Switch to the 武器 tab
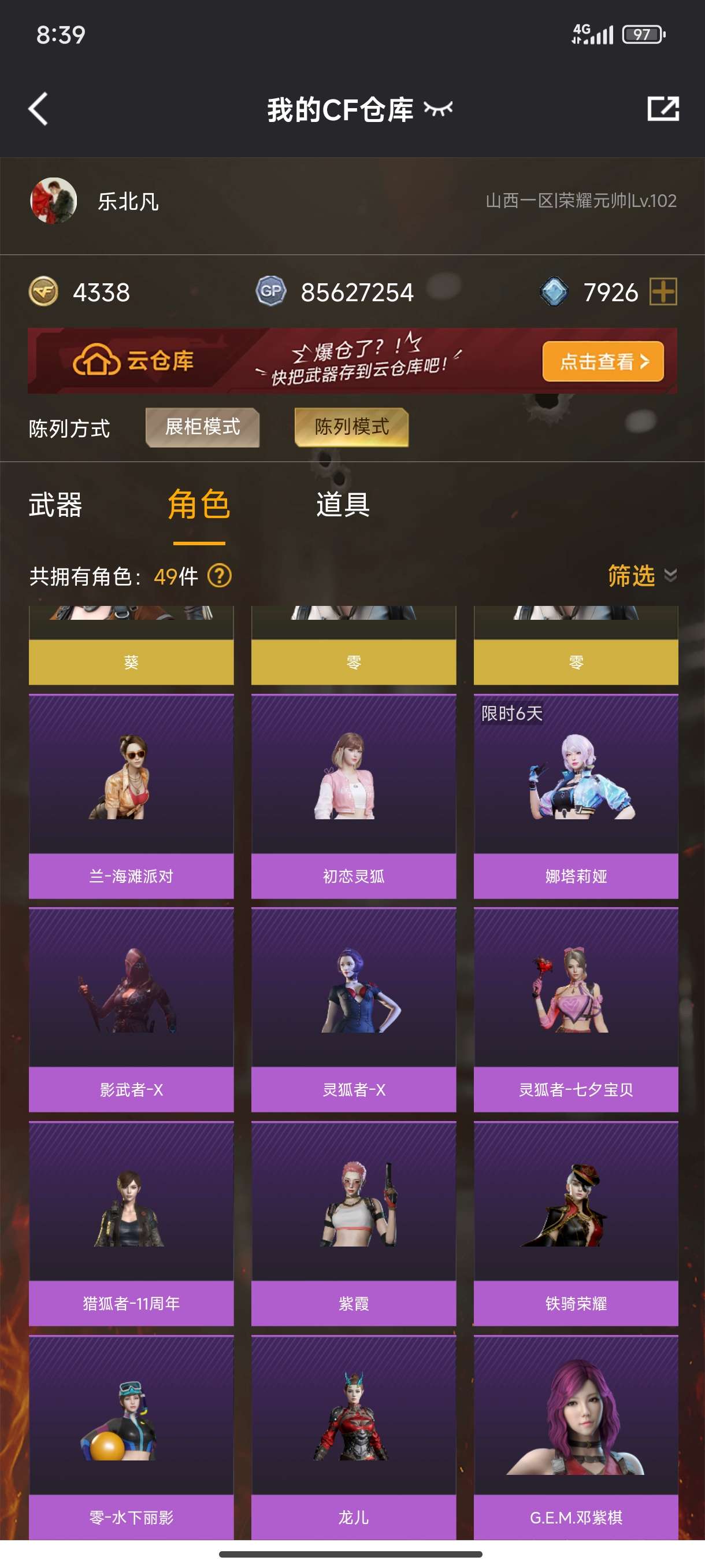The width and height of the screenshot is (705, 1568). tap(55, 505)
